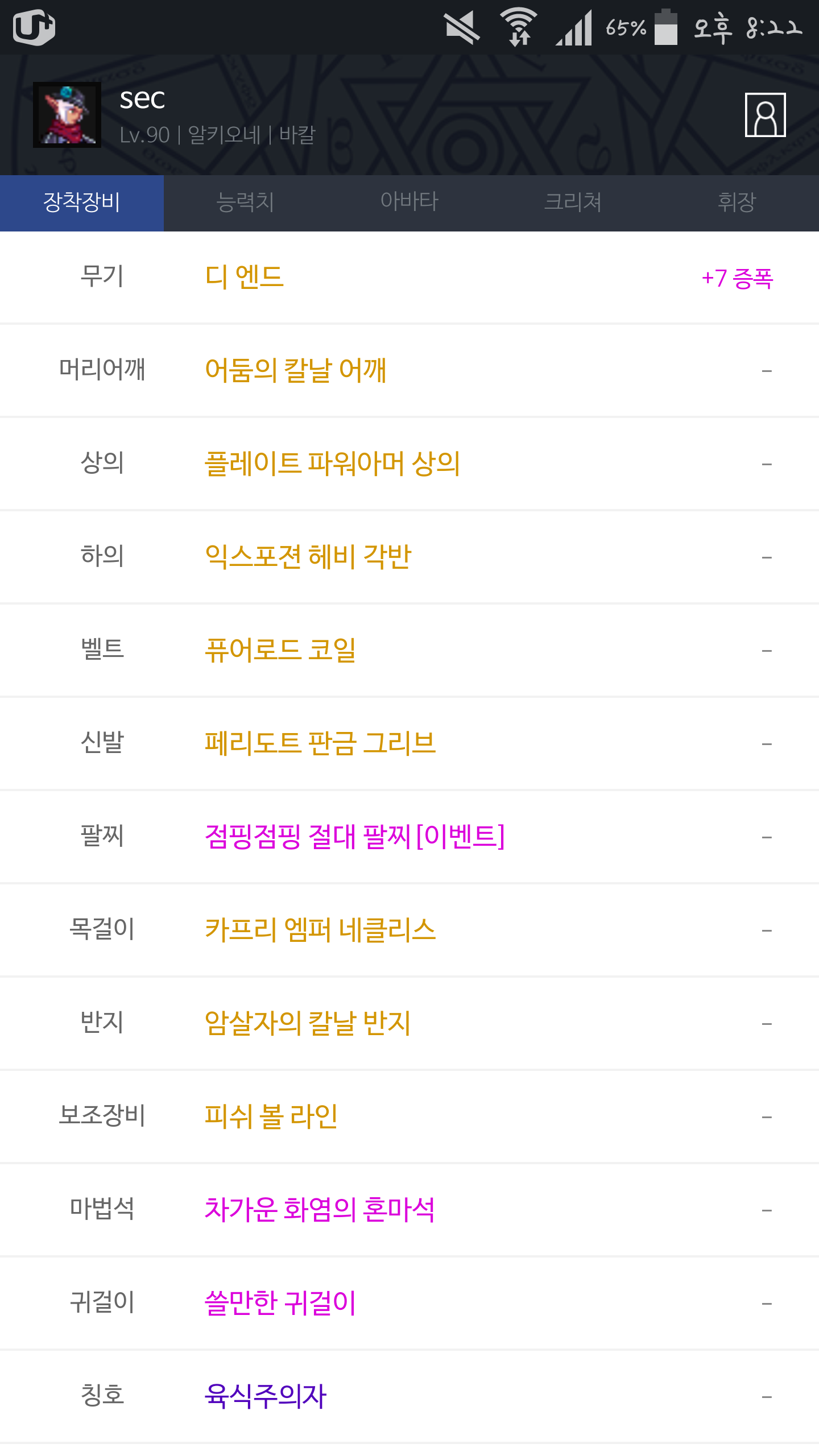Switch to the 아바타 tab
The height and width of the screenshot is (1456, 819).
409,202
